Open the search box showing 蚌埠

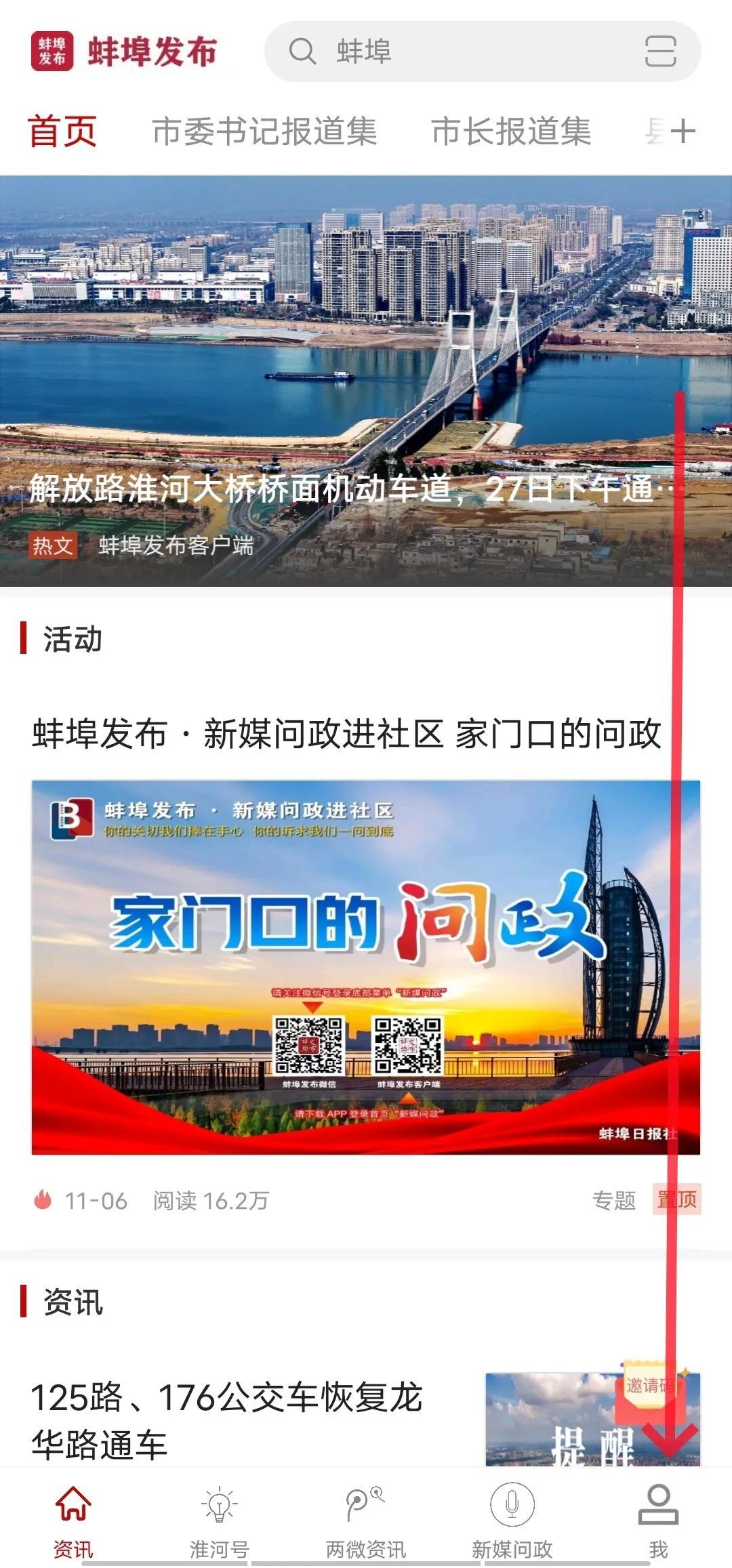click(x=461, y=51)
